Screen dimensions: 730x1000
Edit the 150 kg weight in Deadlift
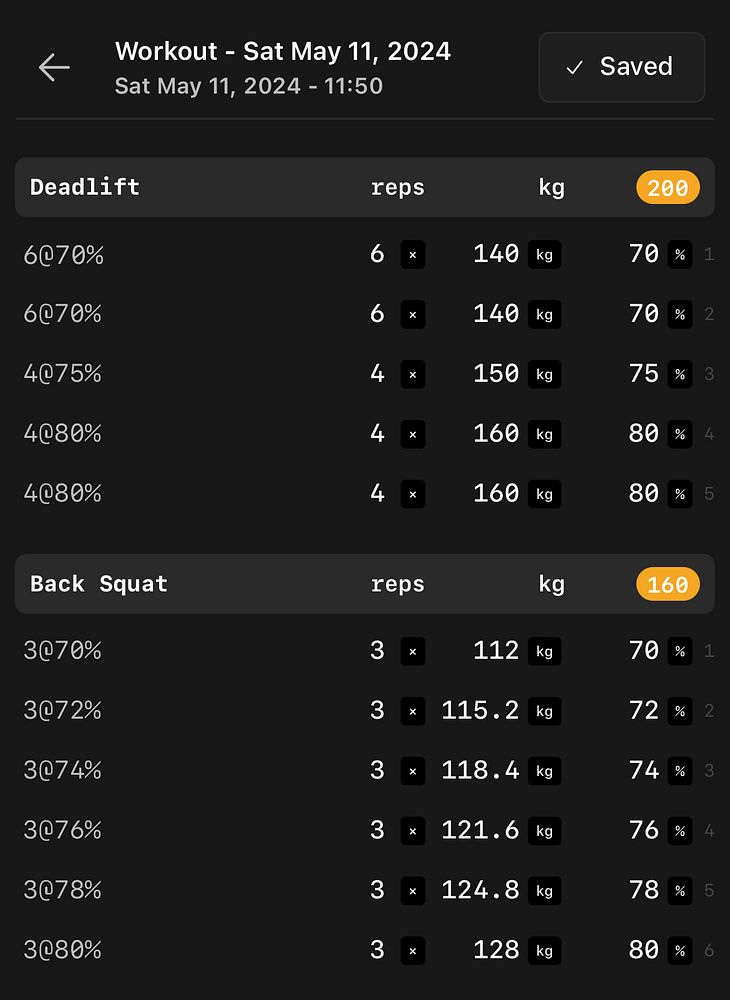point(496,374)
